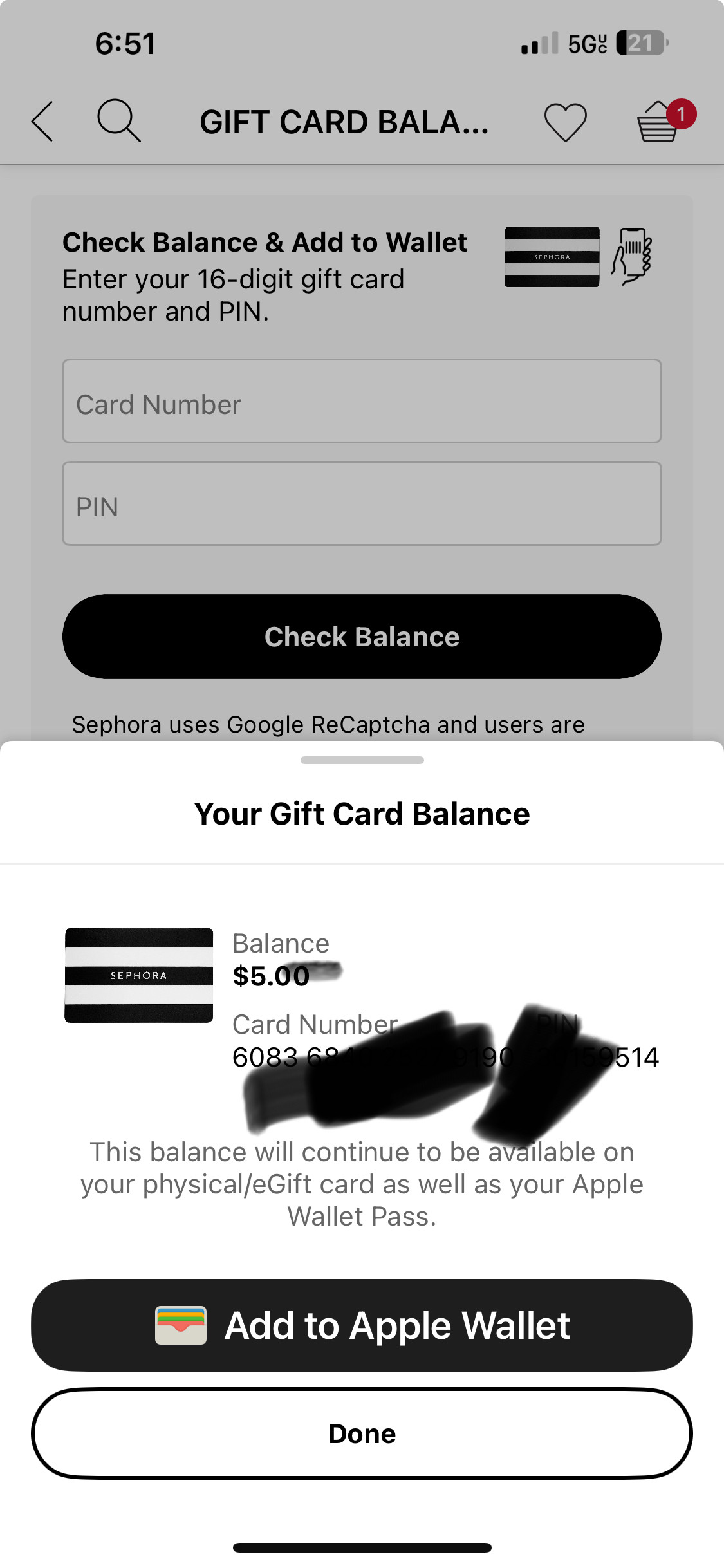Image resolution: width=724 pixels, height=1568 pixels.
Task: Open the search magnifier icon
Action: pyautogui.click(x=118, y=120)
